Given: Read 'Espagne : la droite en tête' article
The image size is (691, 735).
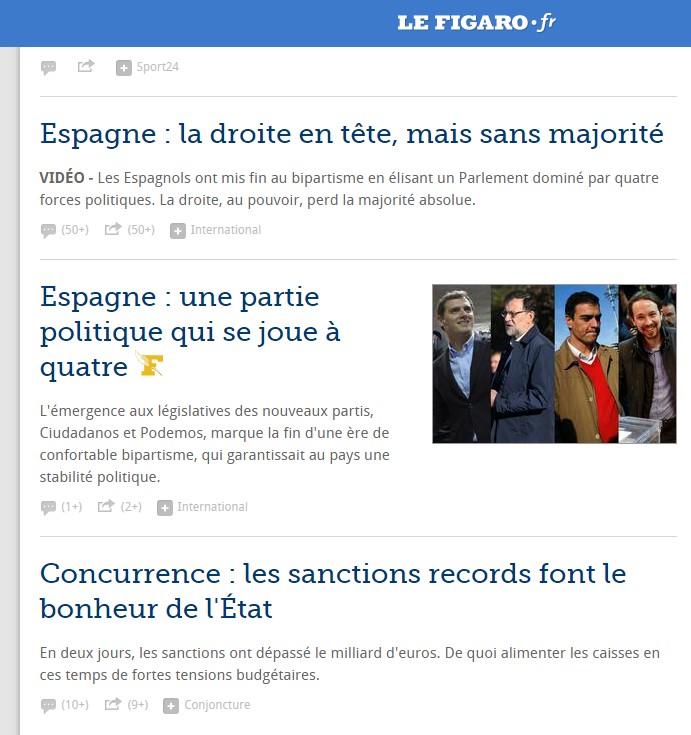Looking at the screenshot, I should pos(351,134).
